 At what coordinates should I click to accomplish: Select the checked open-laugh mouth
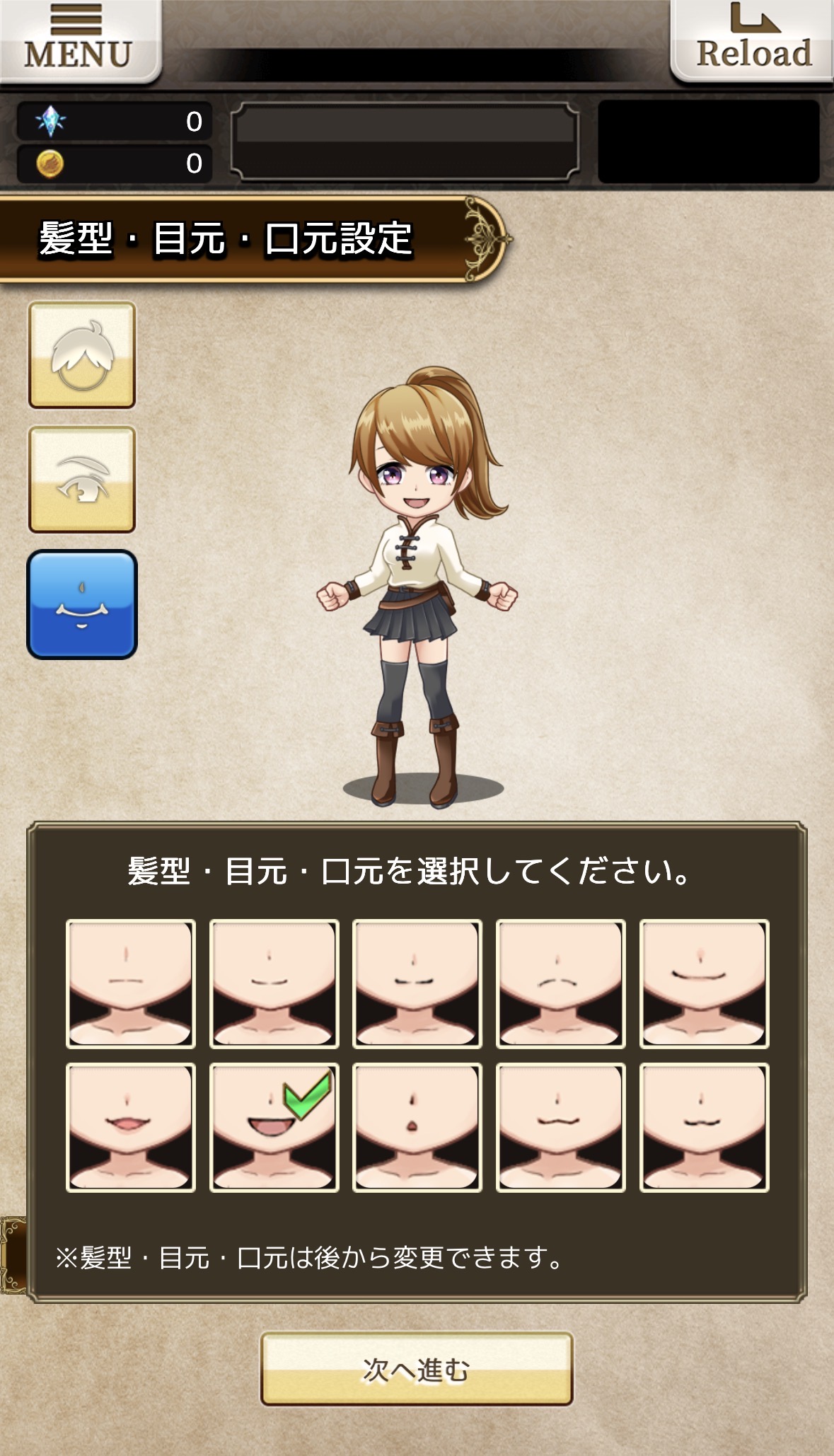point(274,1127)
